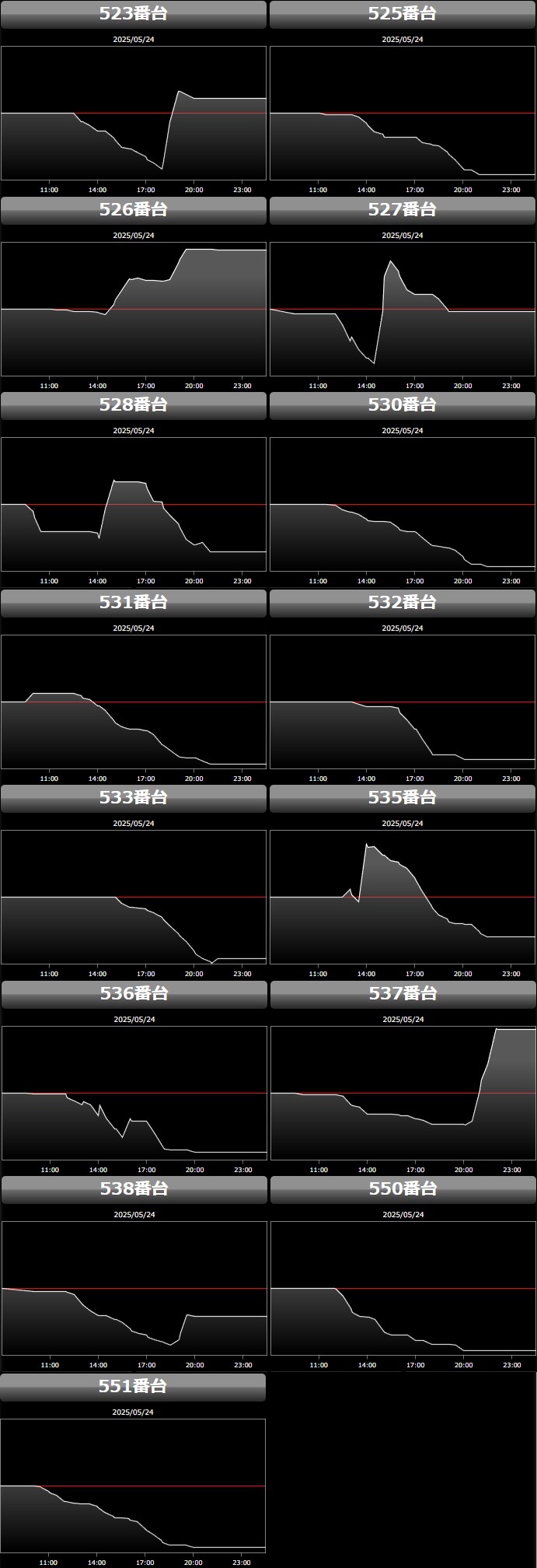Select machine 530番台
The height and width of the screenshot is (1568, 537).
403,405
